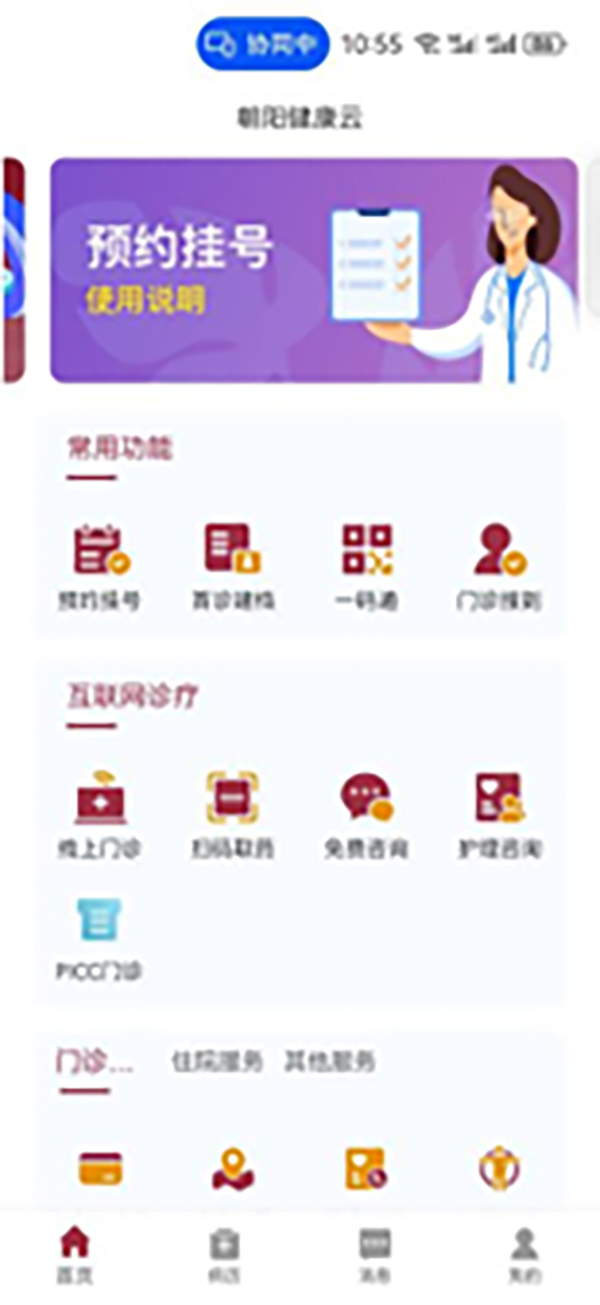Go to 首页 in the bottom navigation
The height and width of the screenshot is (1305, 600).
(x=75, y=1255)
